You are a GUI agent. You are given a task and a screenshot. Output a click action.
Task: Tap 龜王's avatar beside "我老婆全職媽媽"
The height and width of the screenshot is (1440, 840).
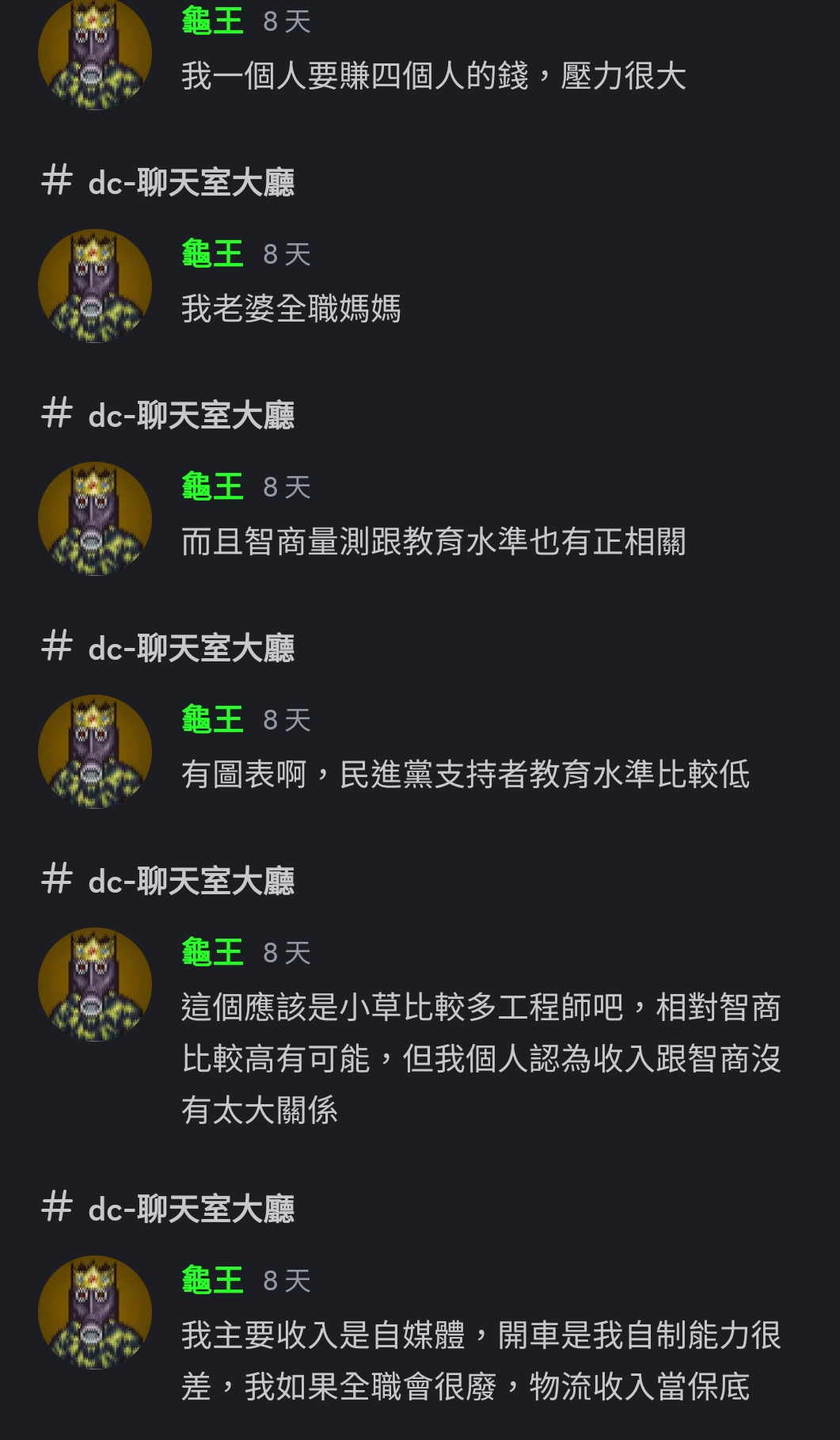[x=95, y=286]
